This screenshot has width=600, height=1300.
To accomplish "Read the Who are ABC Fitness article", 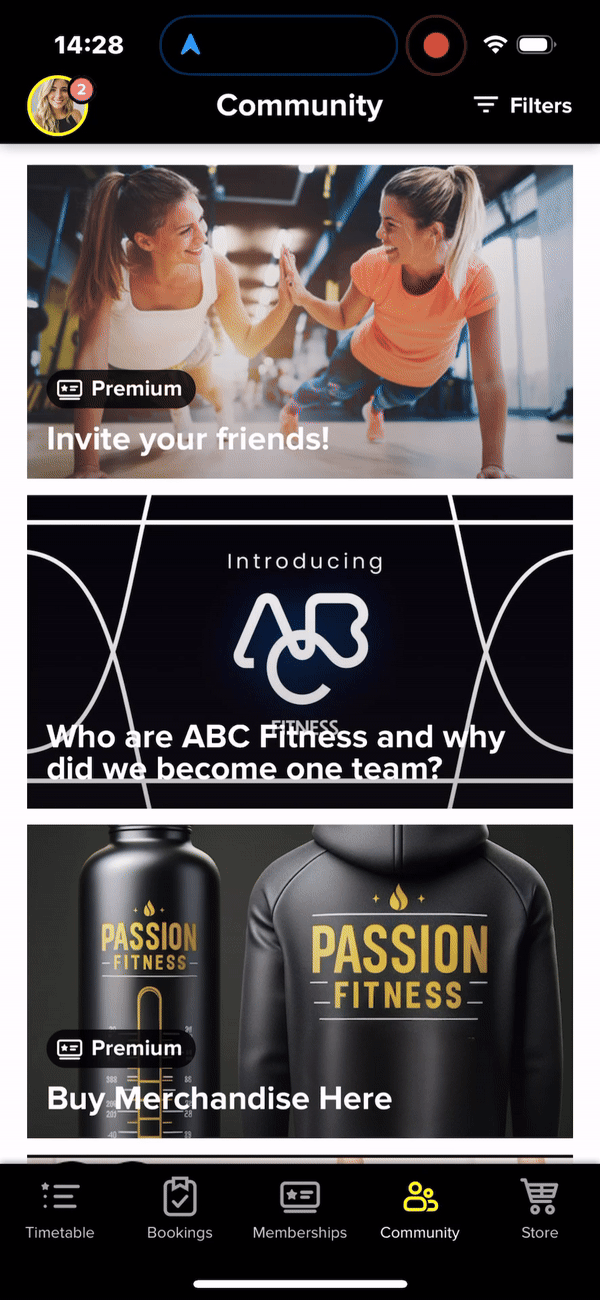I will click(300, 652).
